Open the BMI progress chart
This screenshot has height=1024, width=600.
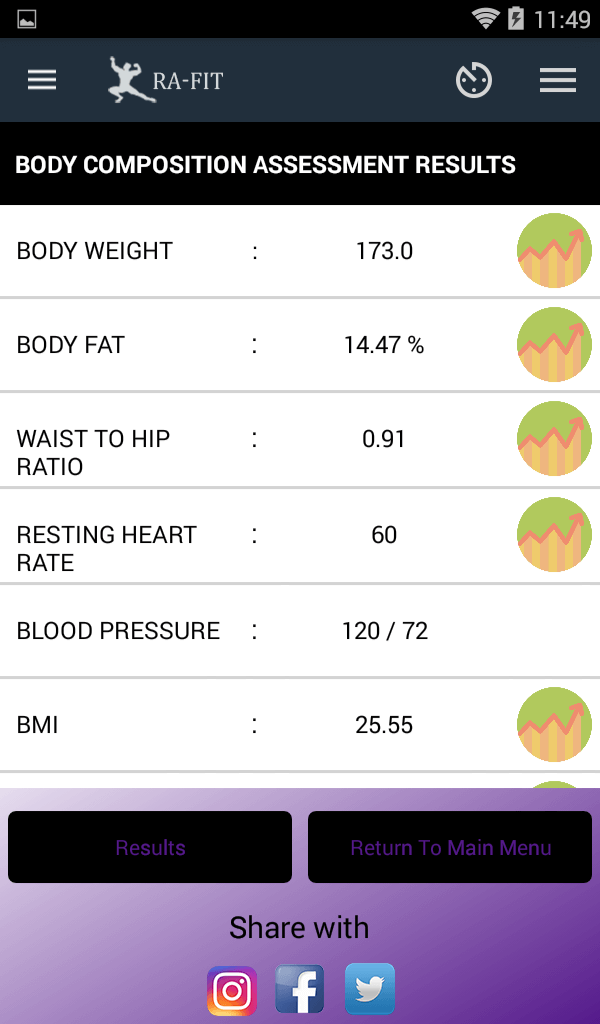[554, 725]
